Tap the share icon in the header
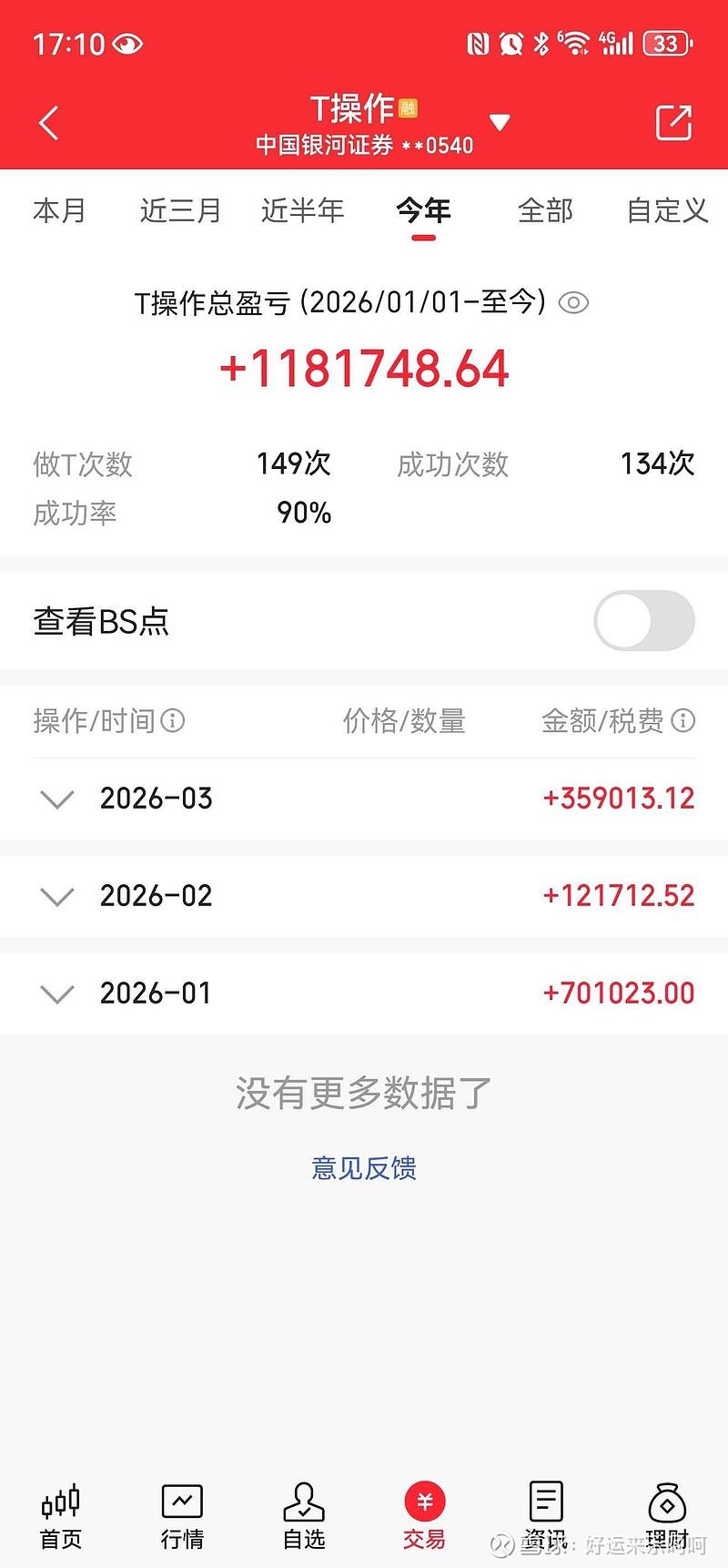 [673, 122]
